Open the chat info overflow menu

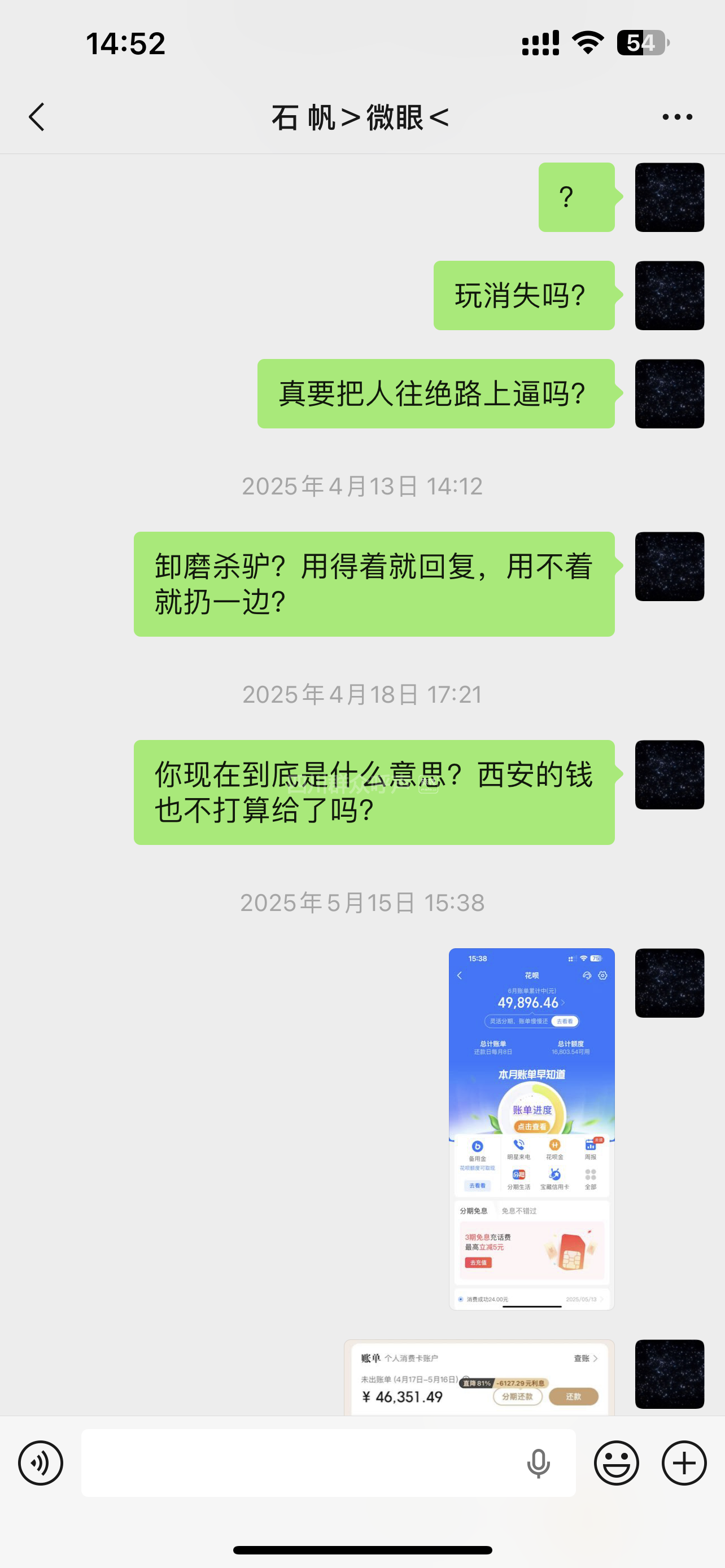tap(677, 117)
